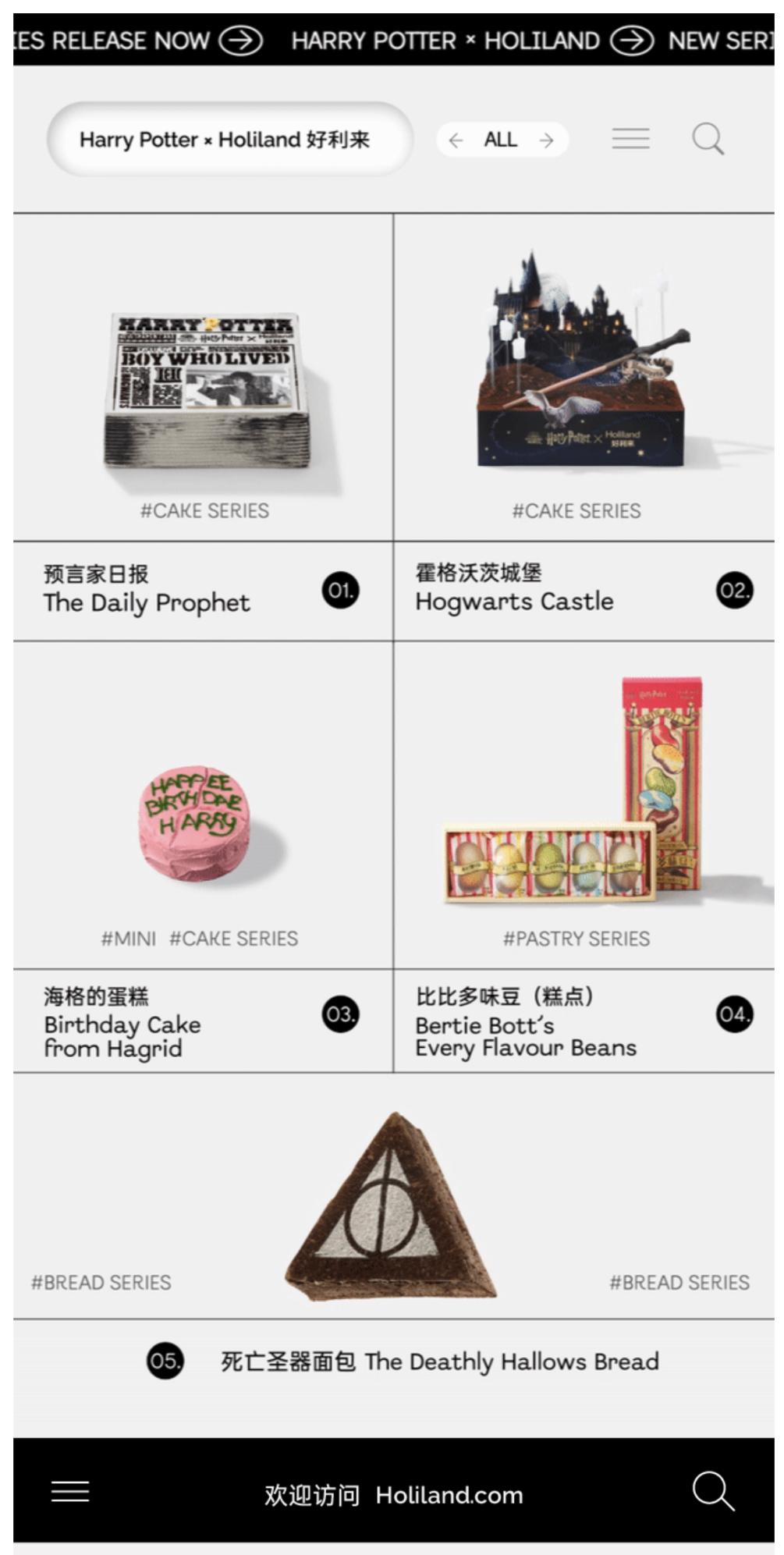784x1555 pixels.
Task: Click the Harry Potter × Holiland search field
Action: [228, 140]
